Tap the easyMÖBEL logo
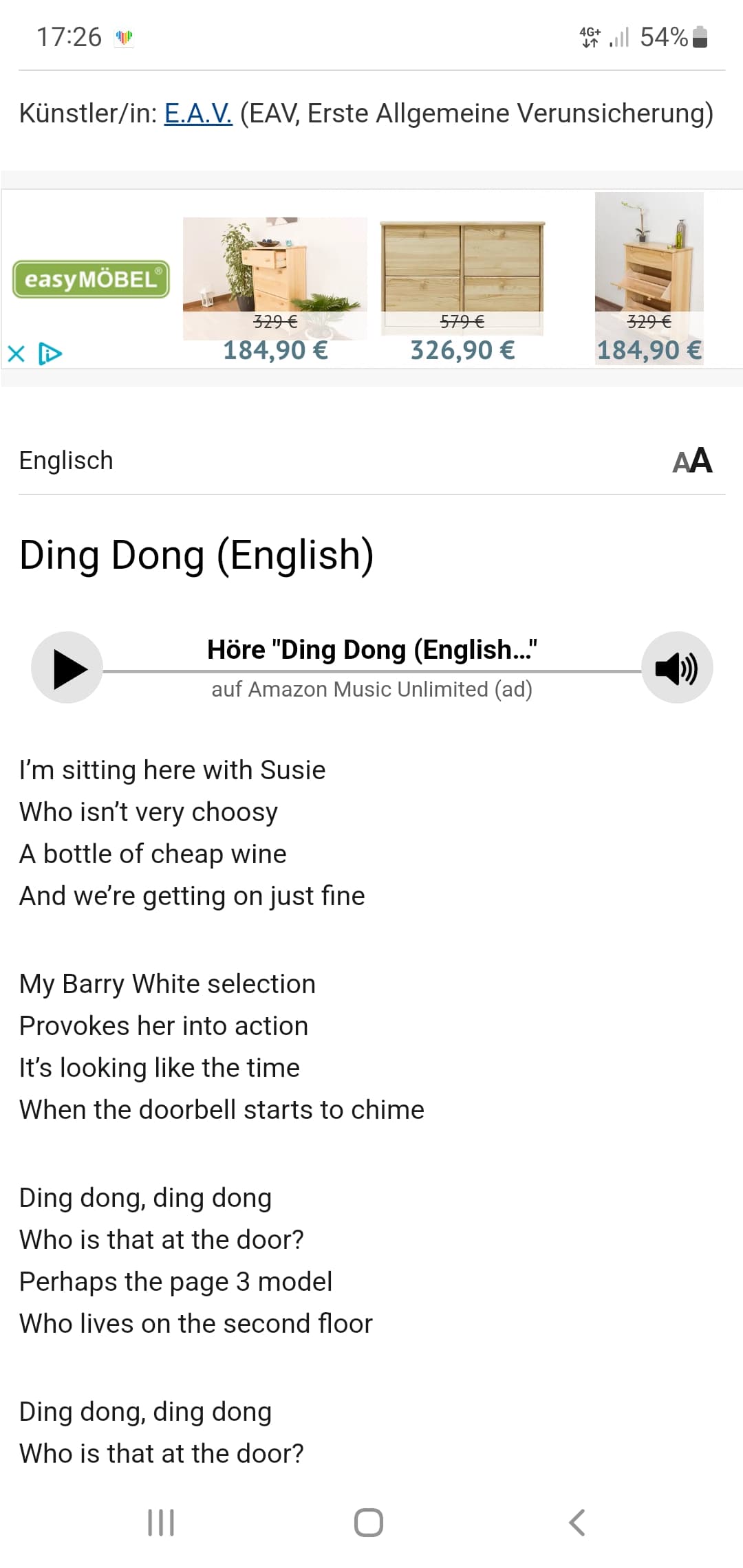Image resolution: width=743 pixels, height=1568 pixels. coord(91,281)
